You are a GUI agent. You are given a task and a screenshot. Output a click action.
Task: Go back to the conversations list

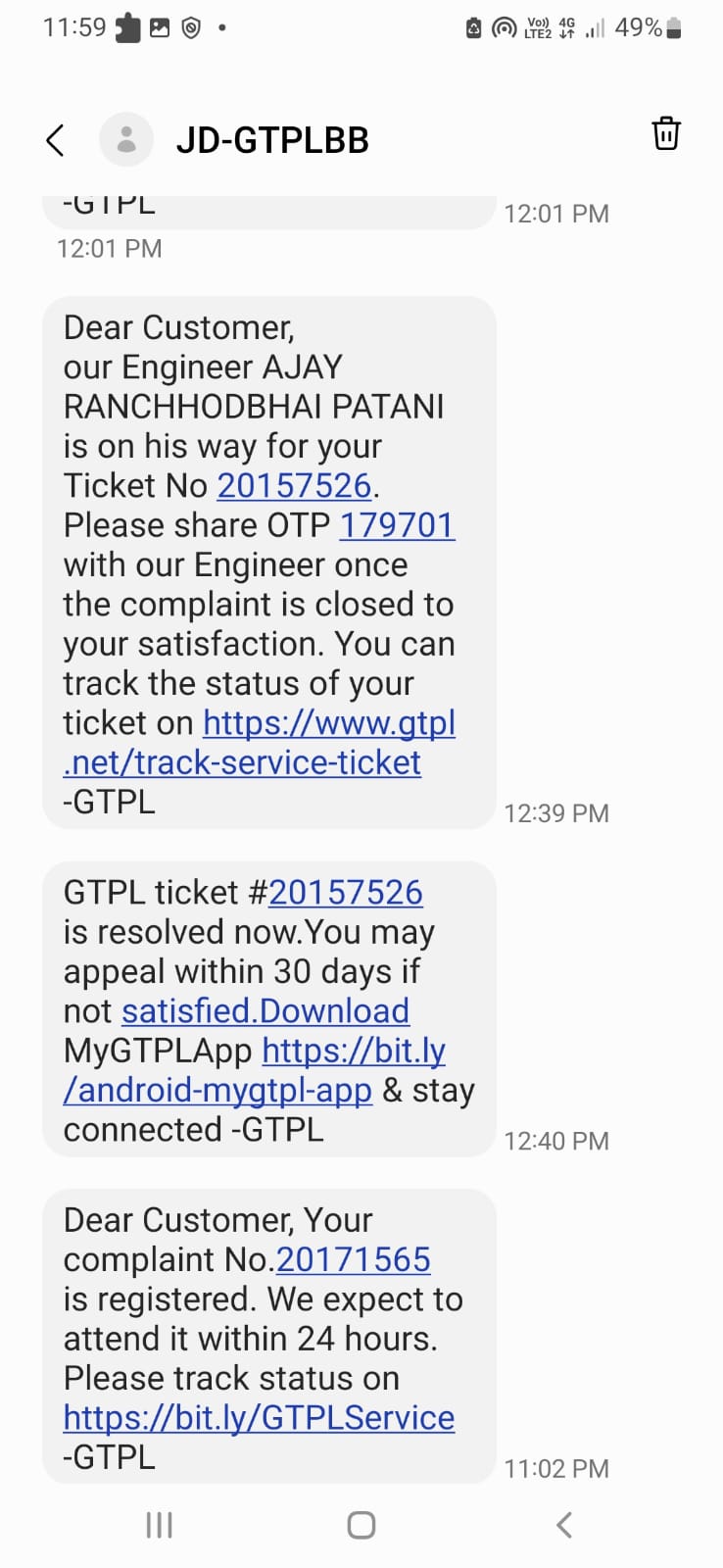click(56, 140)
